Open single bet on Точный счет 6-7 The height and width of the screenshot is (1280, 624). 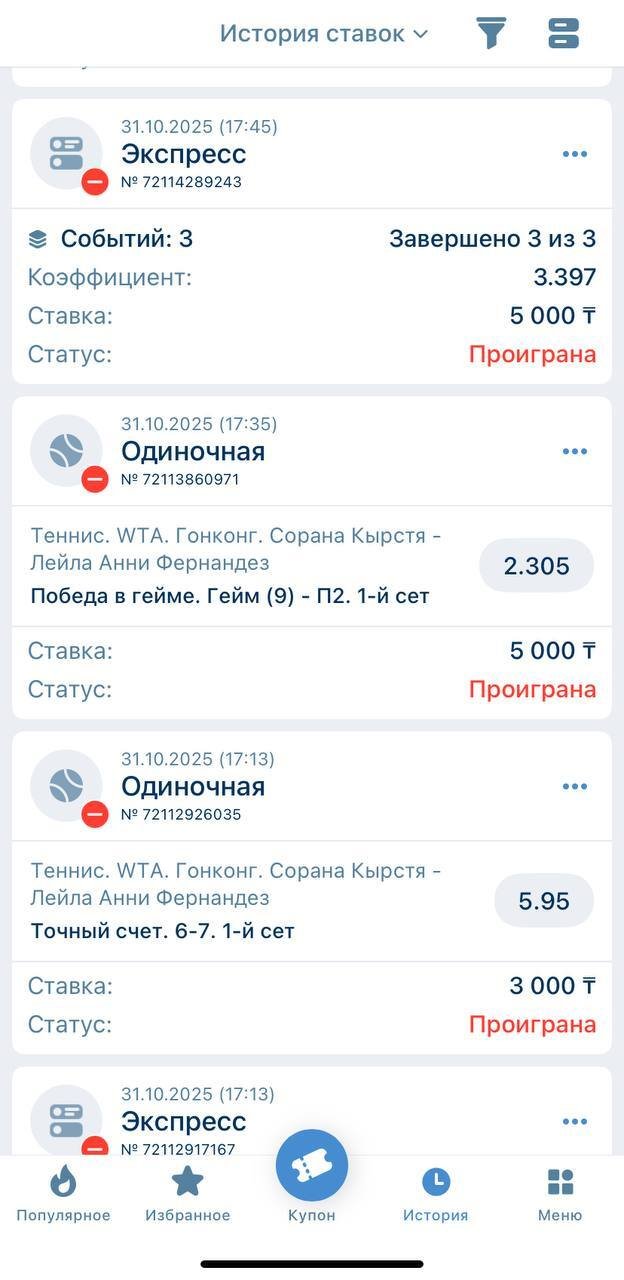250,901
